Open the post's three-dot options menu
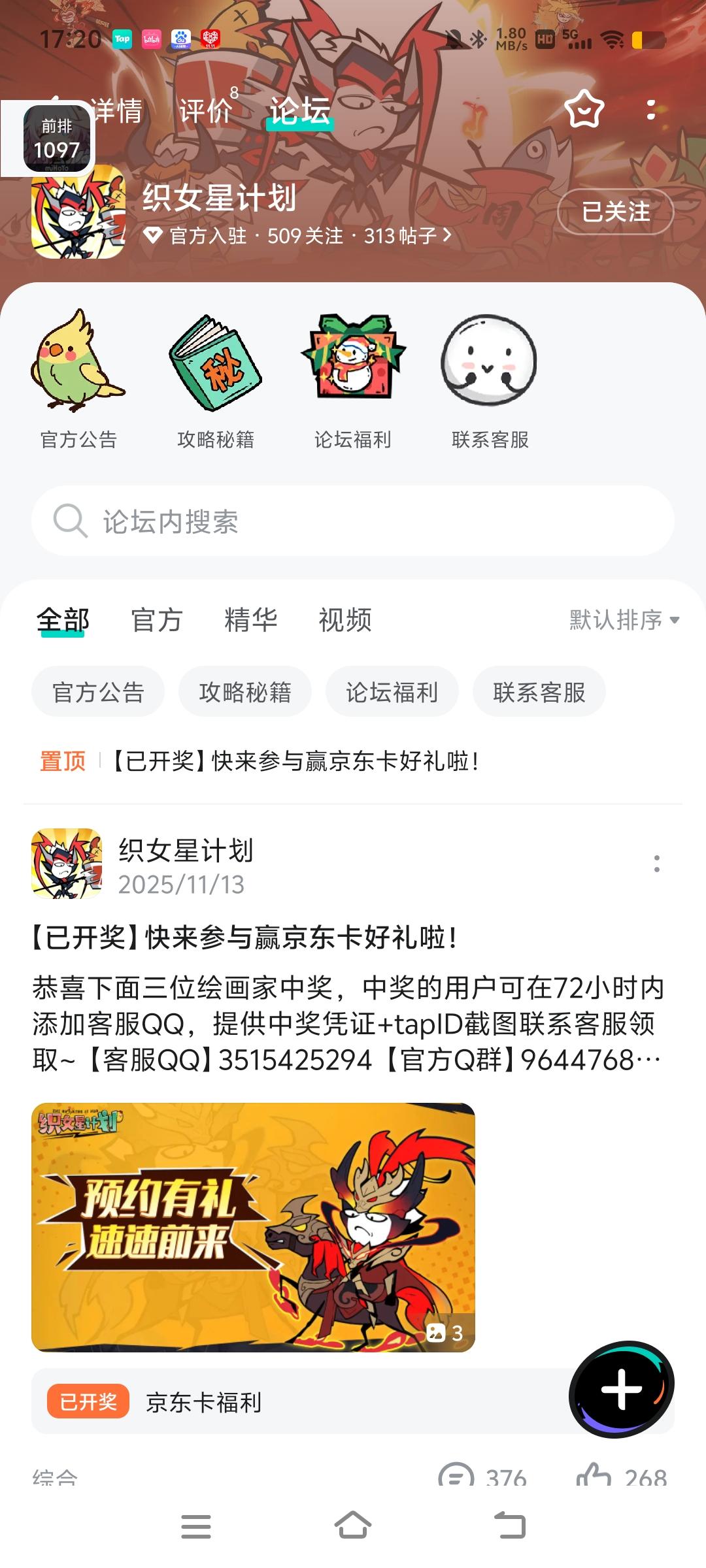This screenshot has height=1568, width=706. point(658,864)
